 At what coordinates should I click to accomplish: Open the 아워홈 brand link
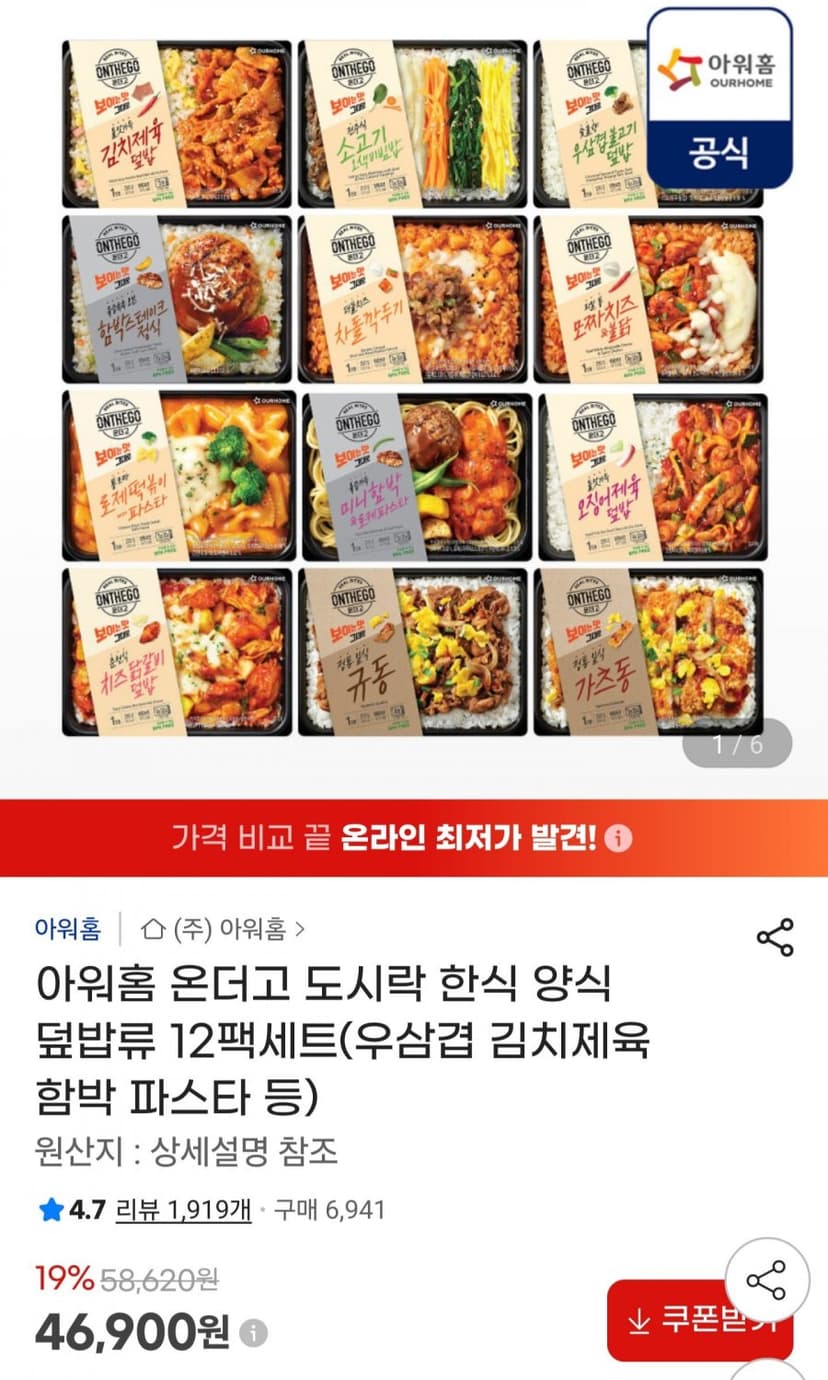[x=68, y=929]
